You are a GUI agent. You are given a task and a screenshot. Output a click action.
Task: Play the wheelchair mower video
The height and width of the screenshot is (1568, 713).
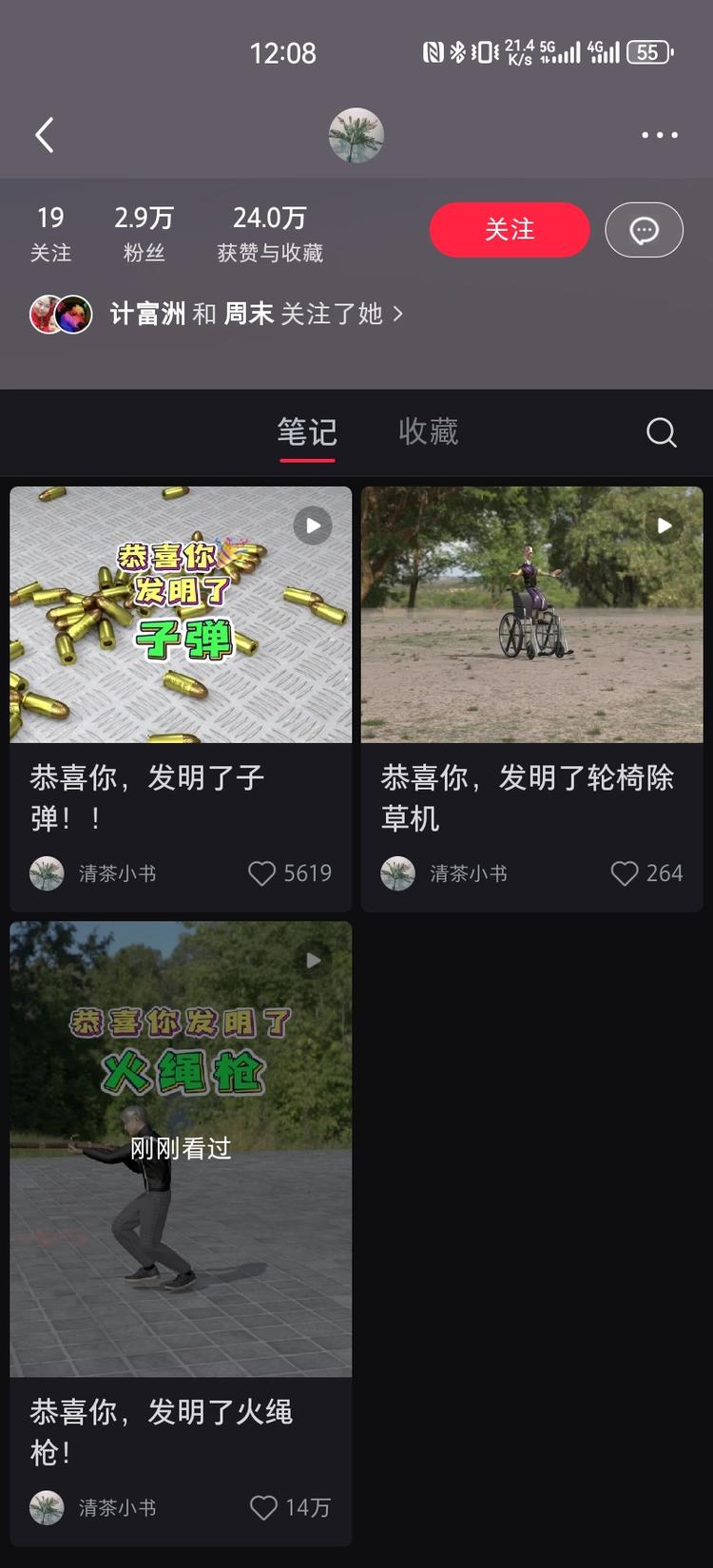click(x=664, y=525)
